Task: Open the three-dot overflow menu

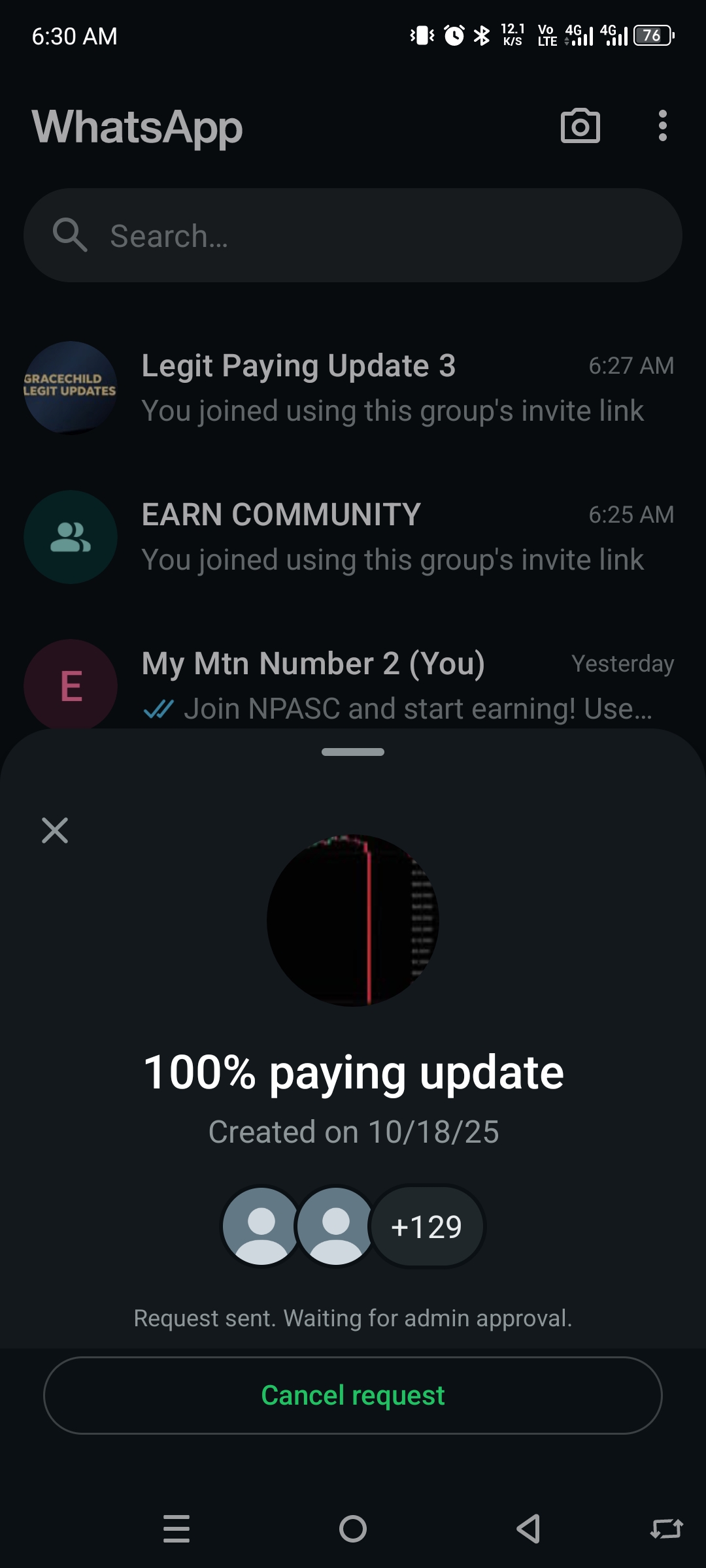Action: click(662, 125)
